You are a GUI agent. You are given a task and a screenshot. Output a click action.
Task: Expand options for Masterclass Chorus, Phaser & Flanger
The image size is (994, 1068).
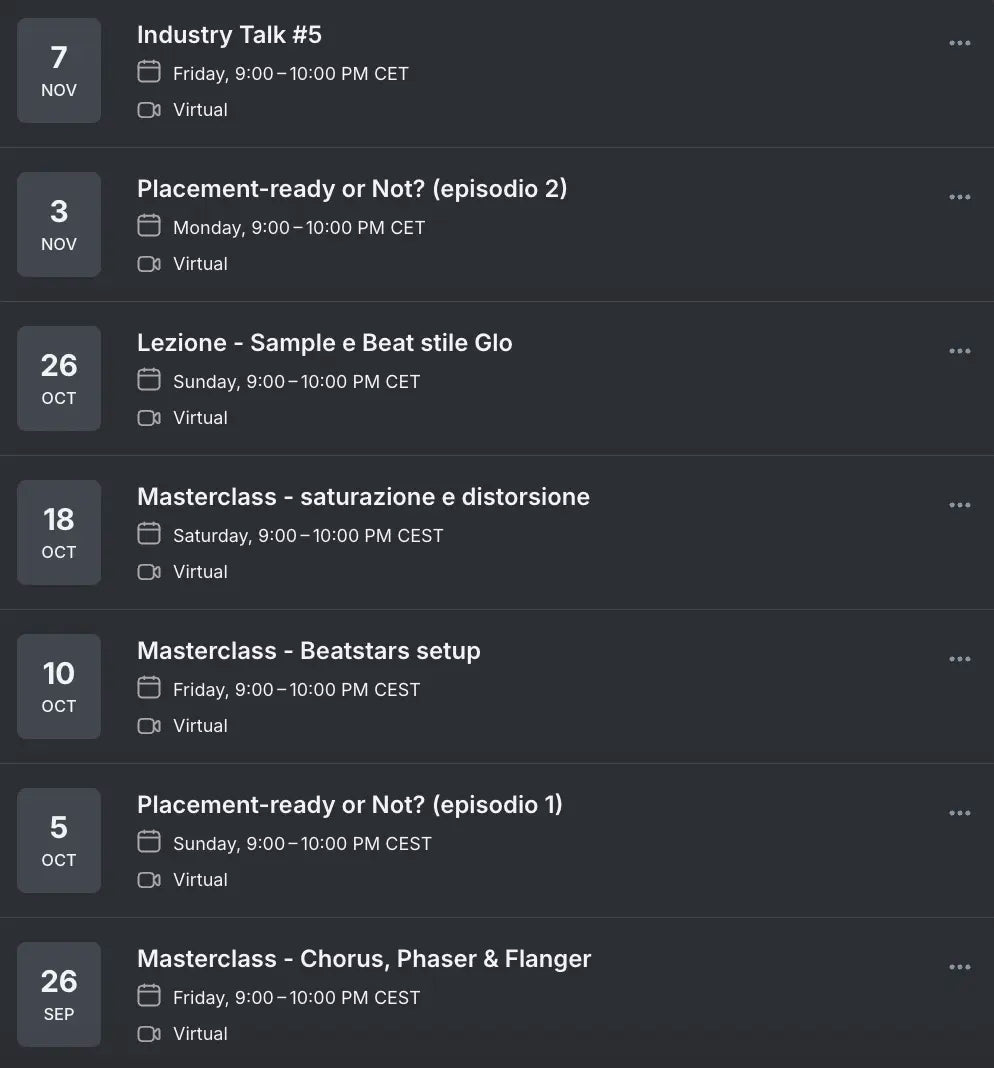click(x=960, y=967)
